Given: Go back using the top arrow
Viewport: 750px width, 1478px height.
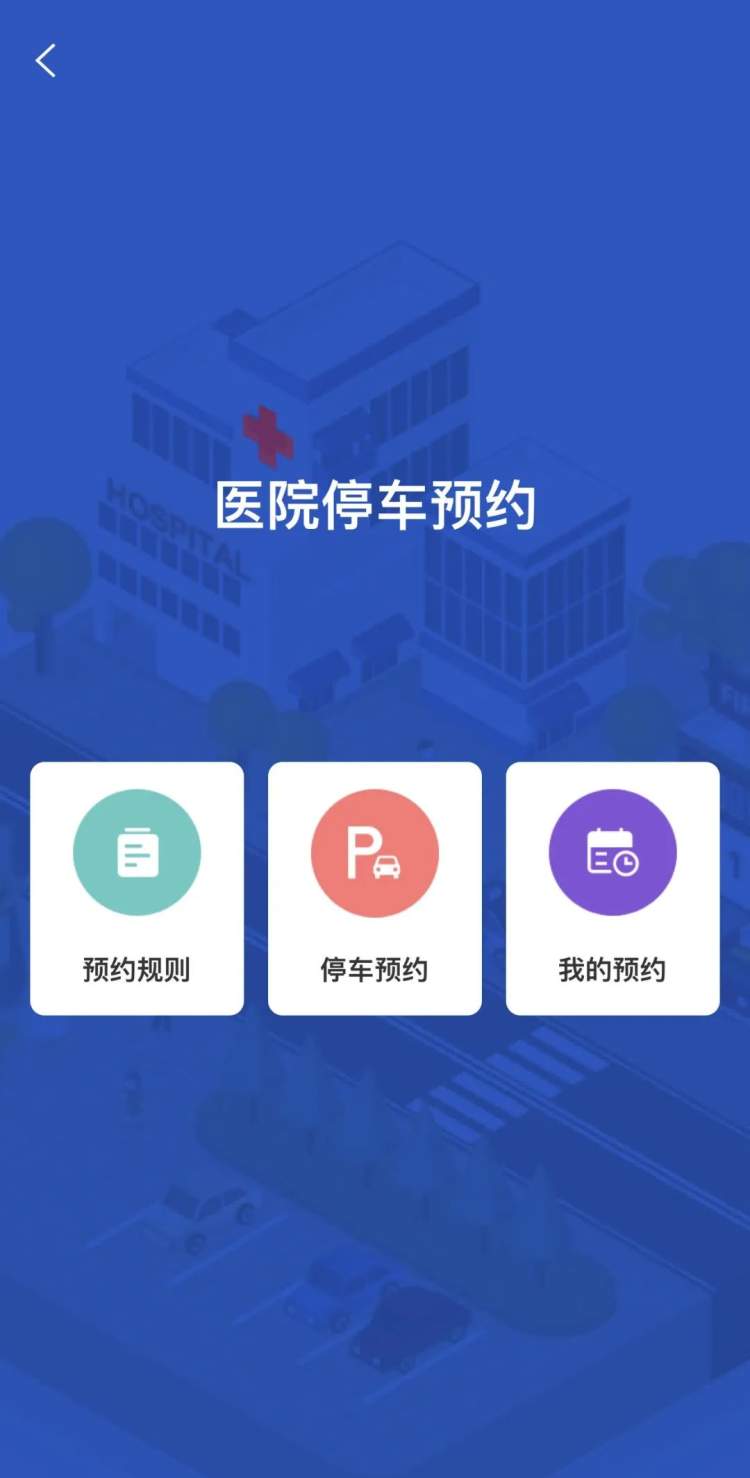Looking at the screenshot, I should [45, 61].
